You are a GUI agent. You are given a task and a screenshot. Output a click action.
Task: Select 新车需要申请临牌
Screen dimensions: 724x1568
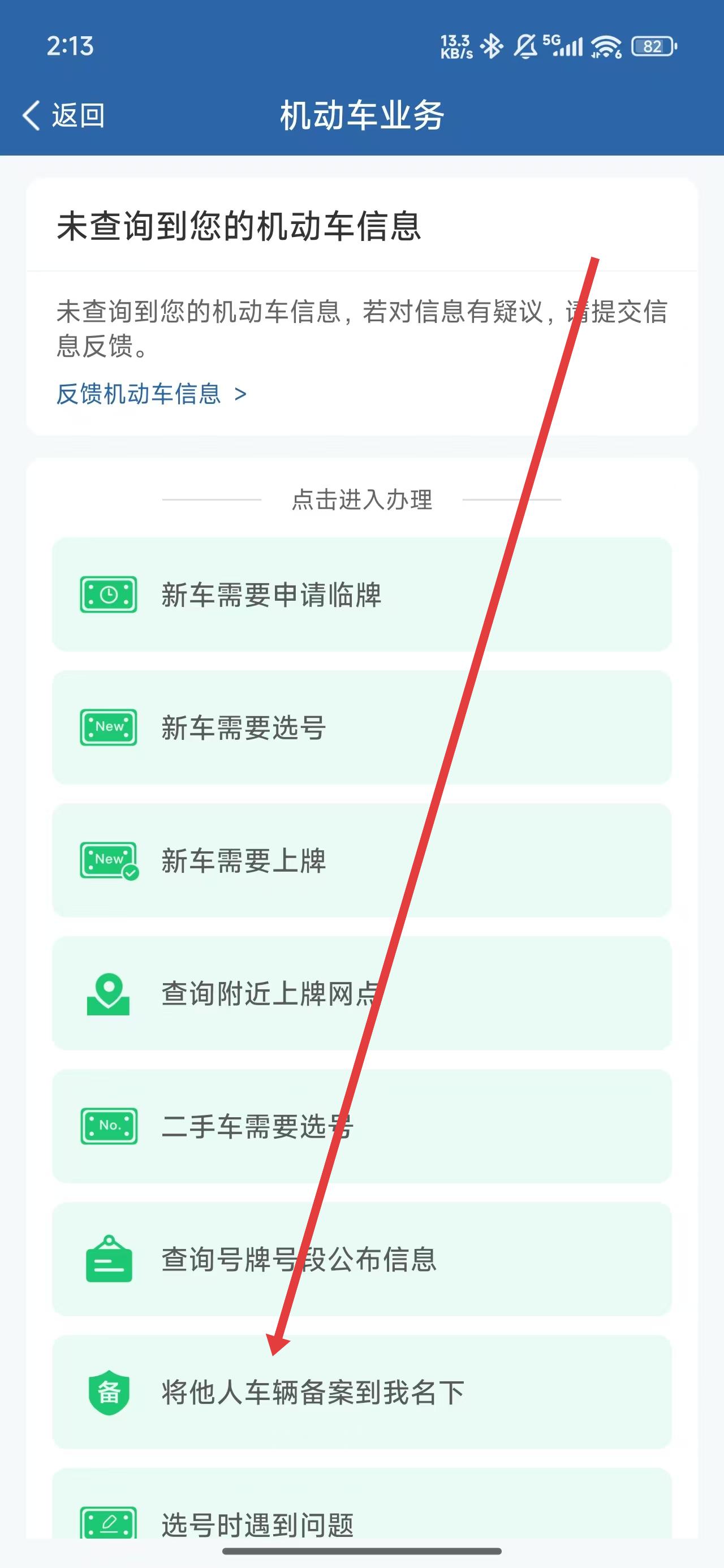pyautogui.click(x=361, y=595)
